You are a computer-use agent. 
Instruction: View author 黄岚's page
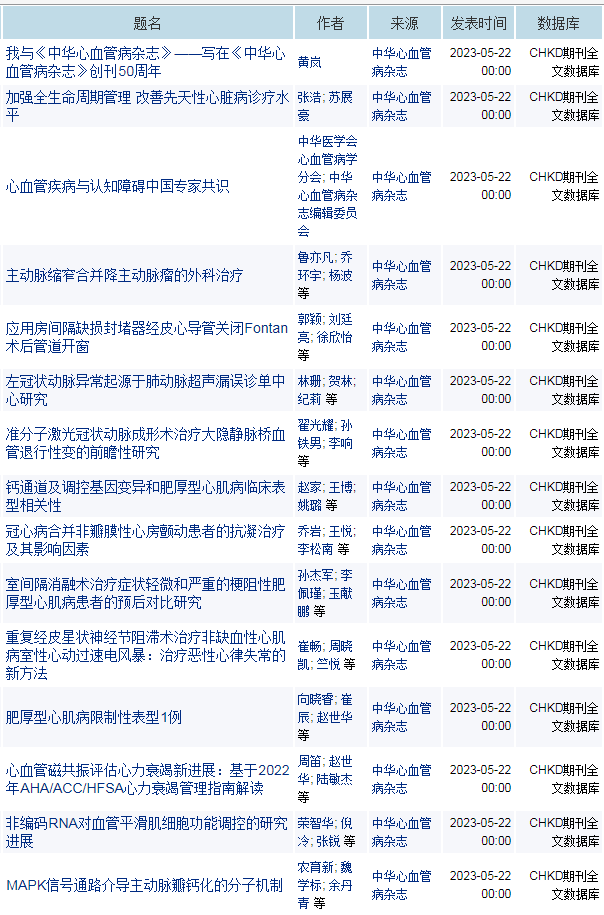pyautogui.click(x=309, y=62)
